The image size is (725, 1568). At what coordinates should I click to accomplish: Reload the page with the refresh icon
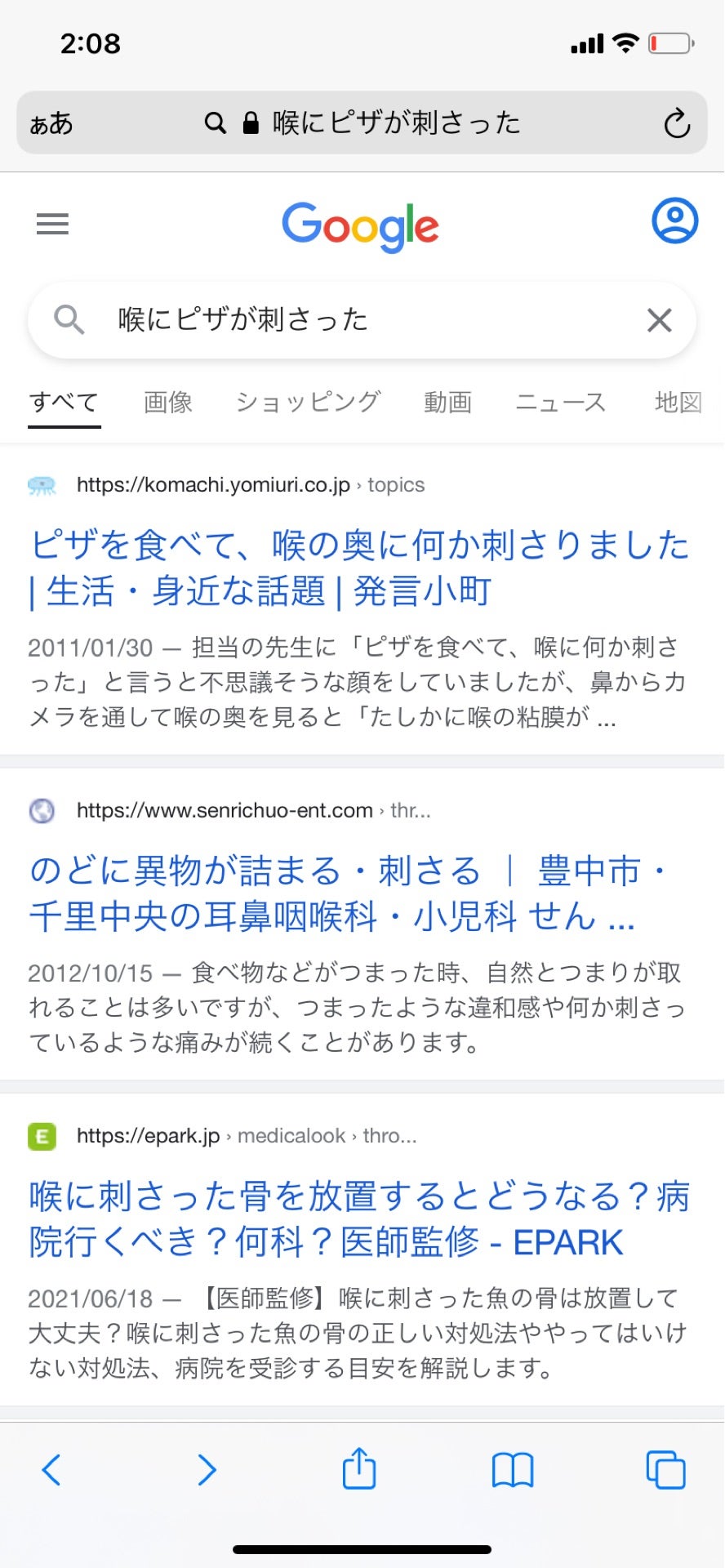pyautogui.click(x=677, y=122)
